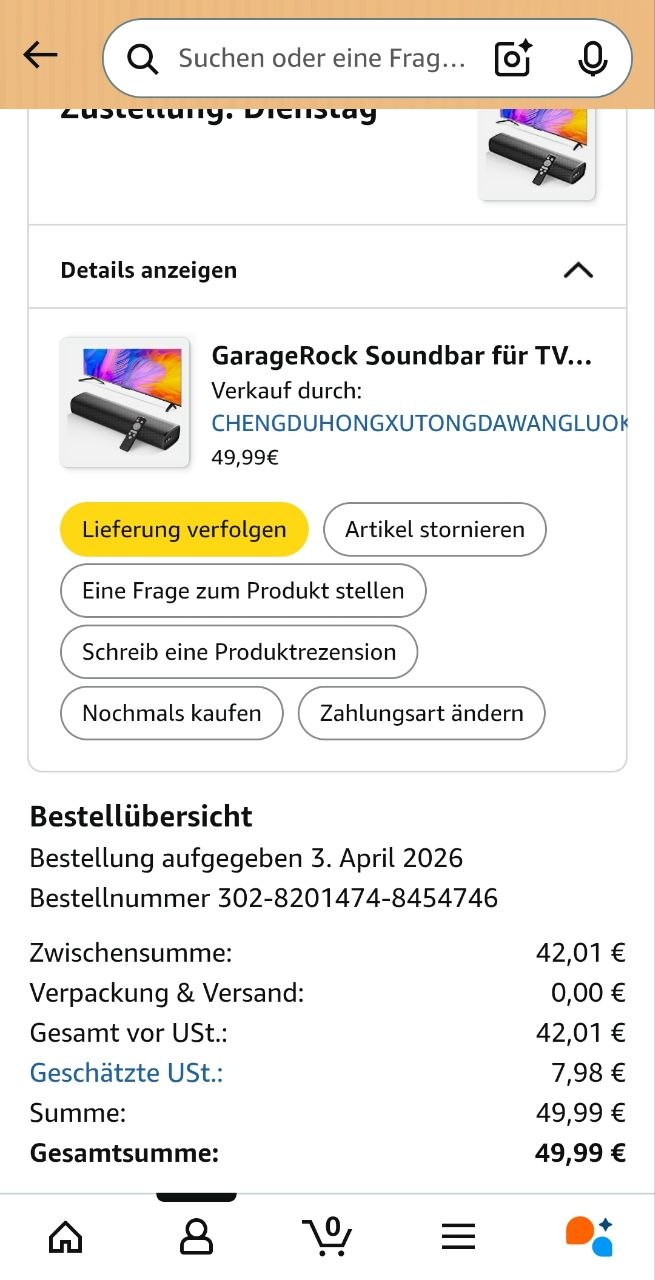Viewport: 655px width, 1280px height.
Task: Open seller CHENGDUHONGXUTONGDAWANGLUOK link
Action: point(420,423)
